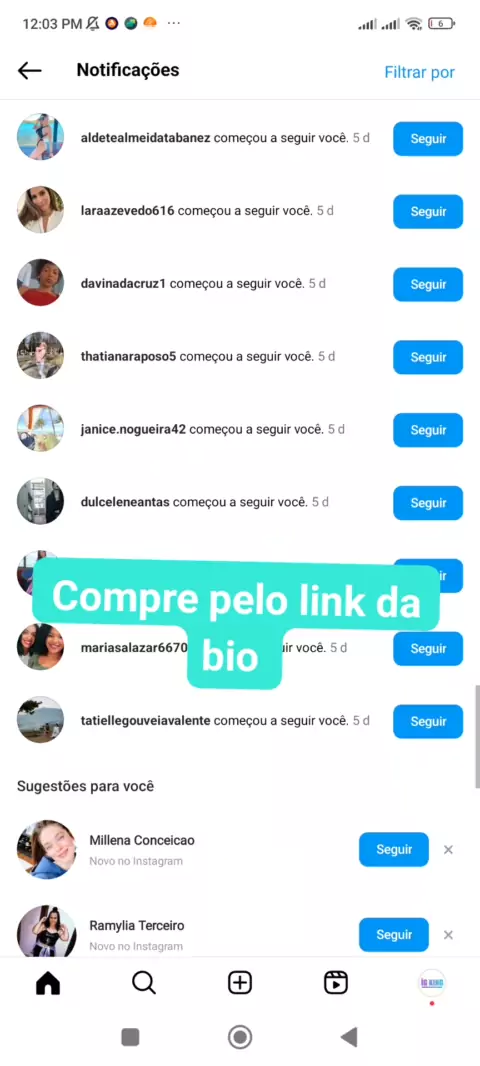The width and height of the screenshot is (480, 1066).
Task: Select Seguir beside dulceleneantas
Action: point(428,503)
